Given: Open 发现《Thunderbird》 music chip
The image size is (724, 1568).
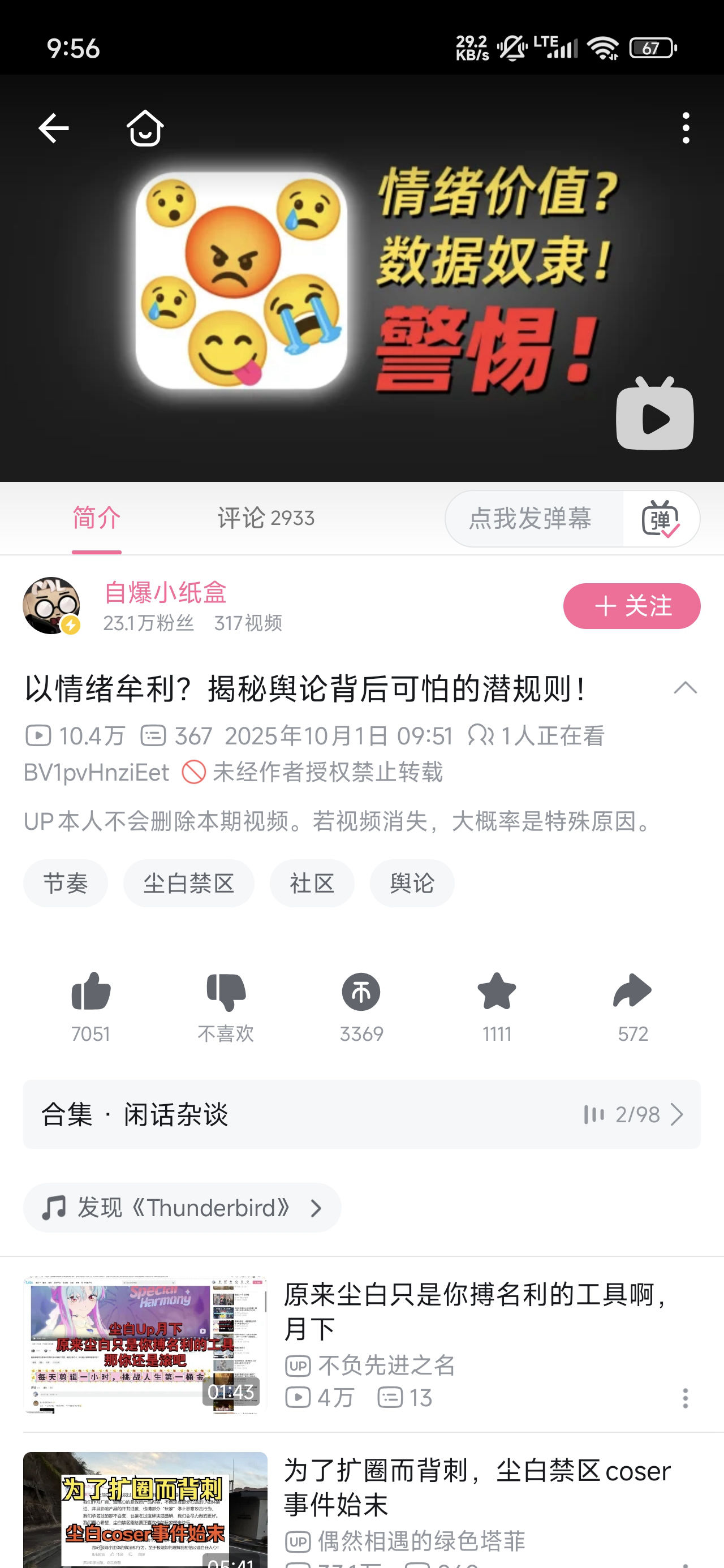Looking at the screenshot, I should click(182, 1208).
